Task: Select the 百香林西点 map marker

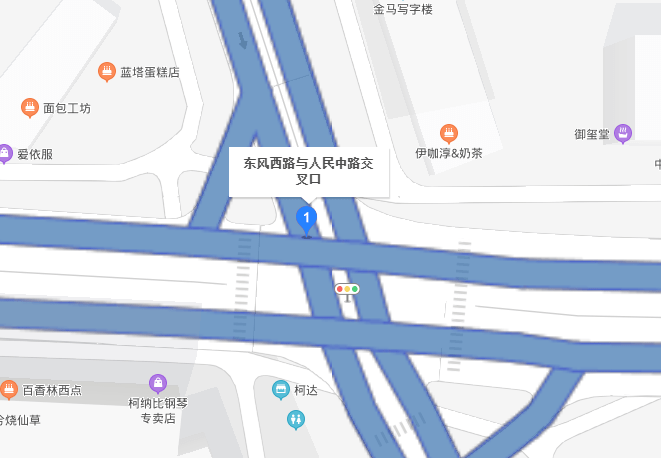Action: point(9,390)
